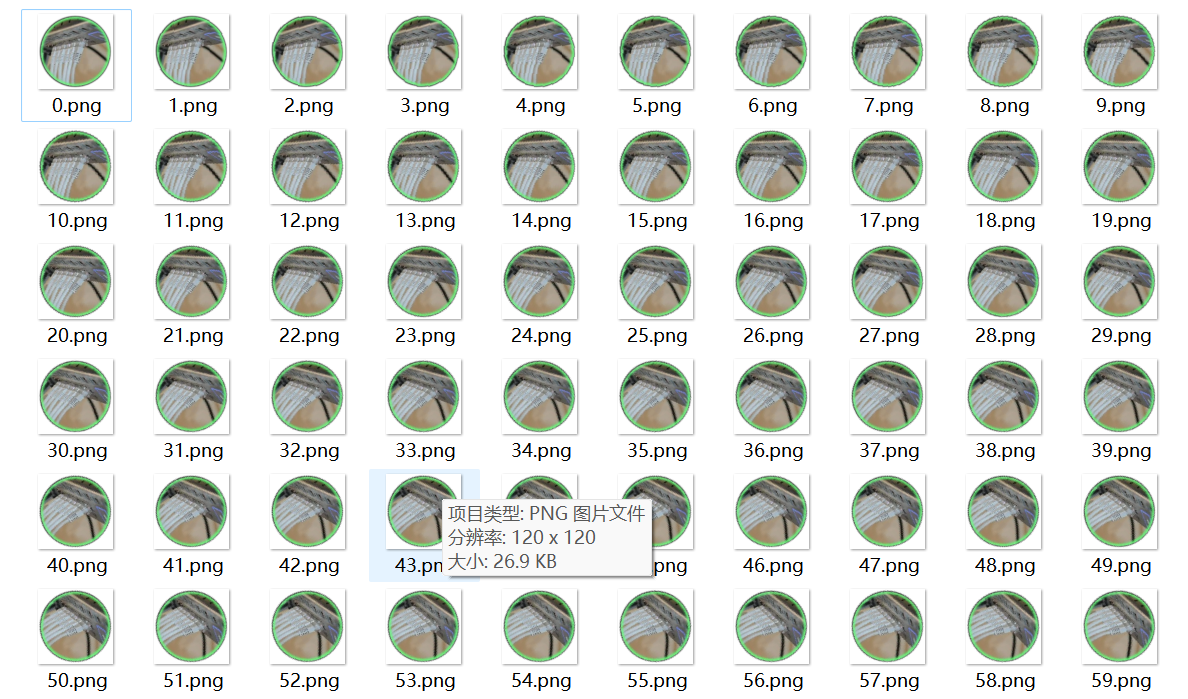Select image 40.png
1188x699 pixels.
point(76,512)
